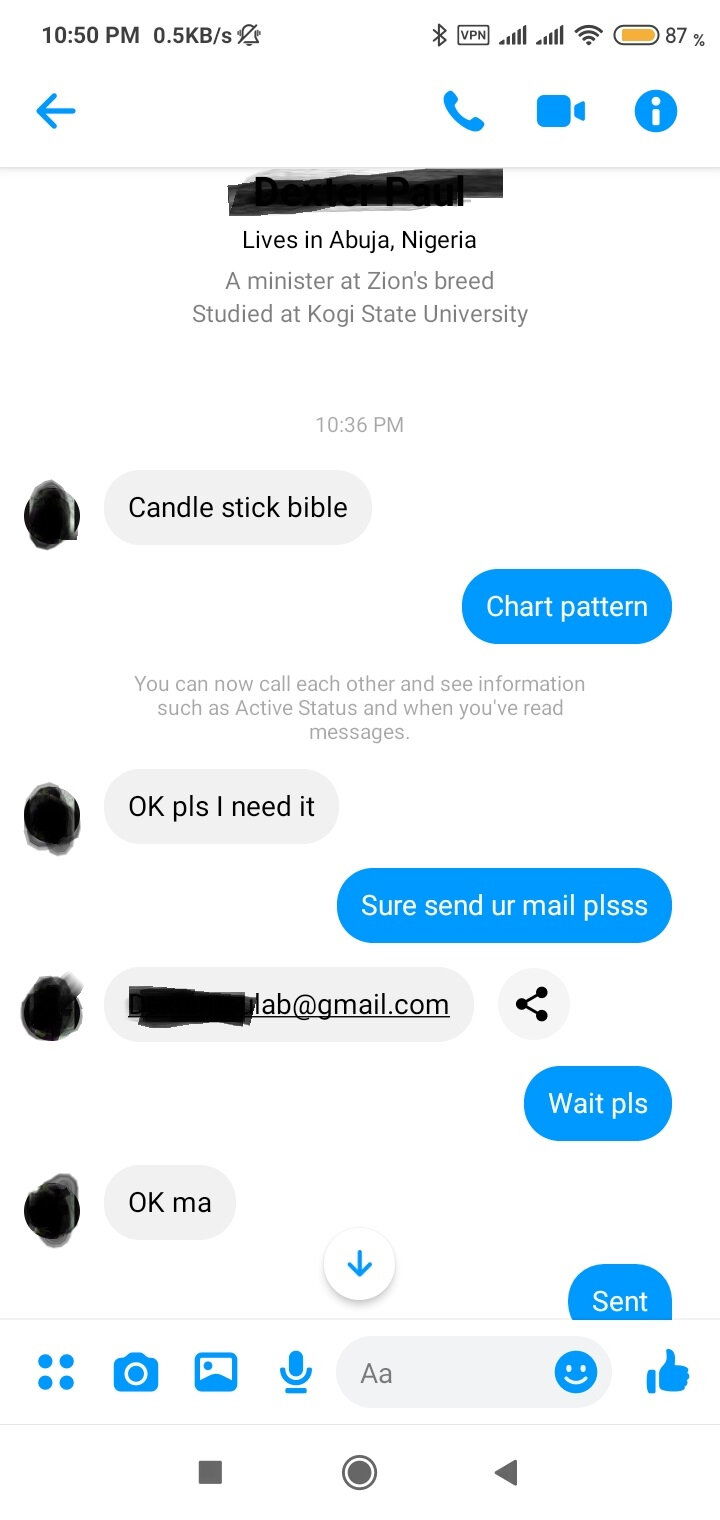
Task: Jump to latest messages with down arrow
Action: tap(359, 1264)
